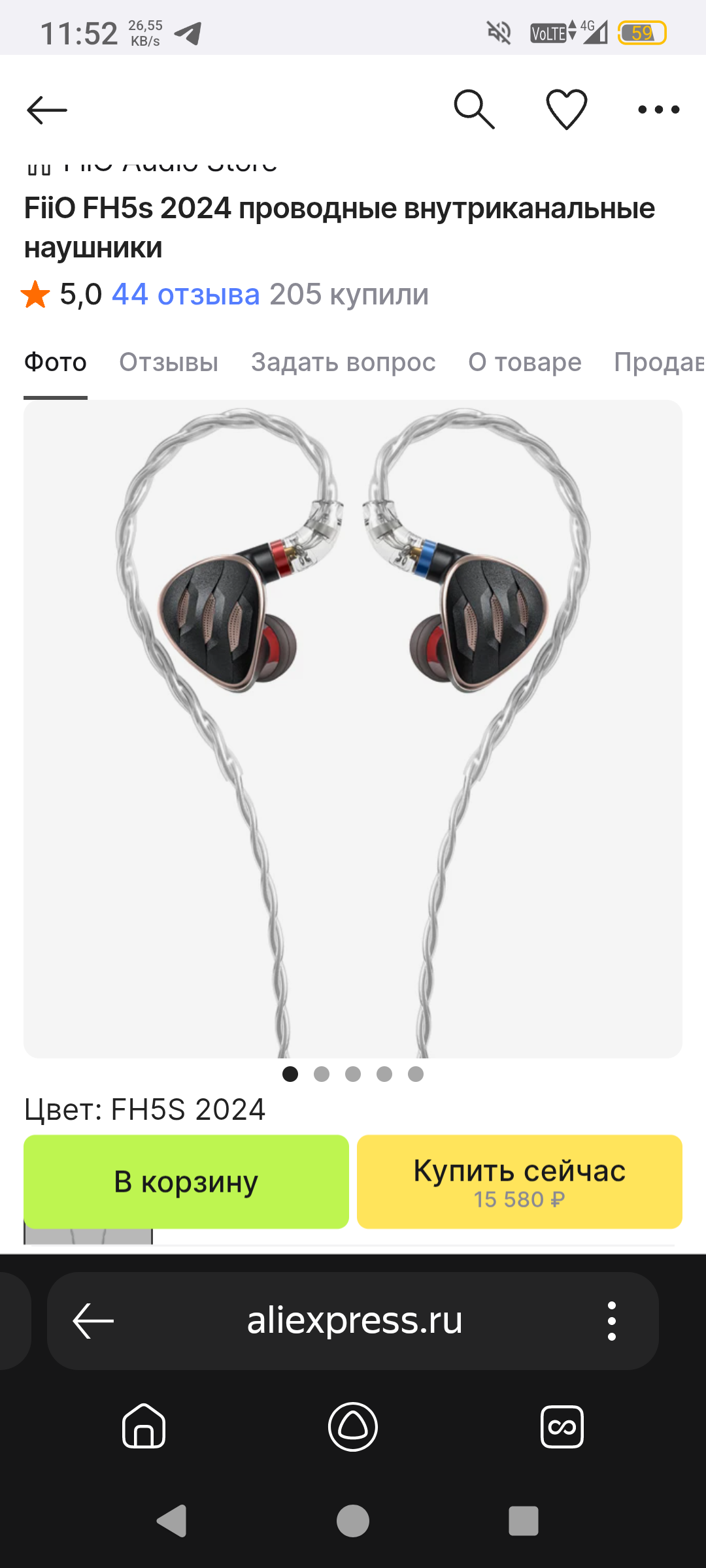The height and width of the screenshot is (1568, 706).
Task: Switch to the Задать вопрос tab
Action: pos(343,363)
